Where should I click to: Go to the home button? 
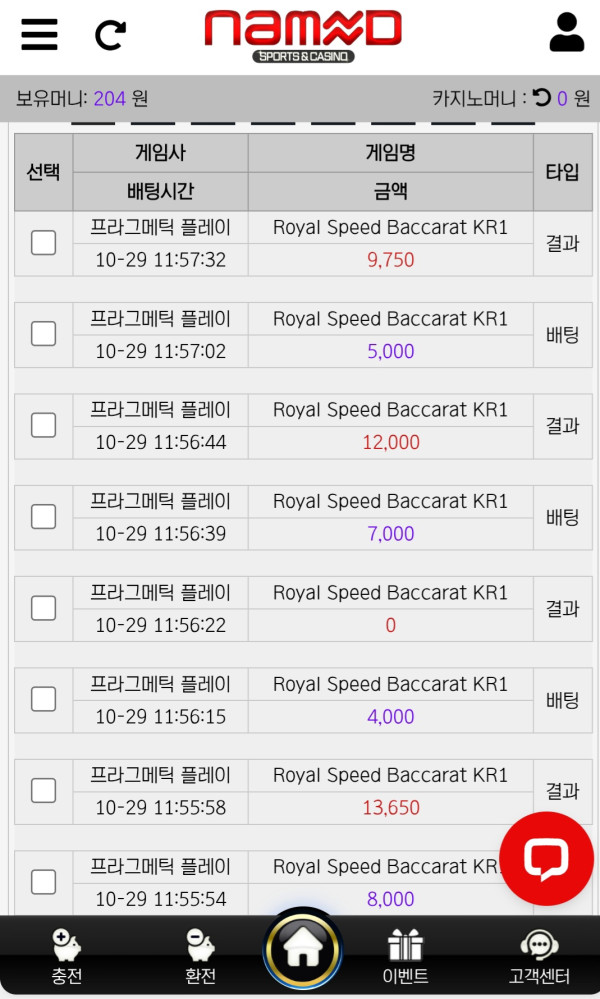click(302, 950)
